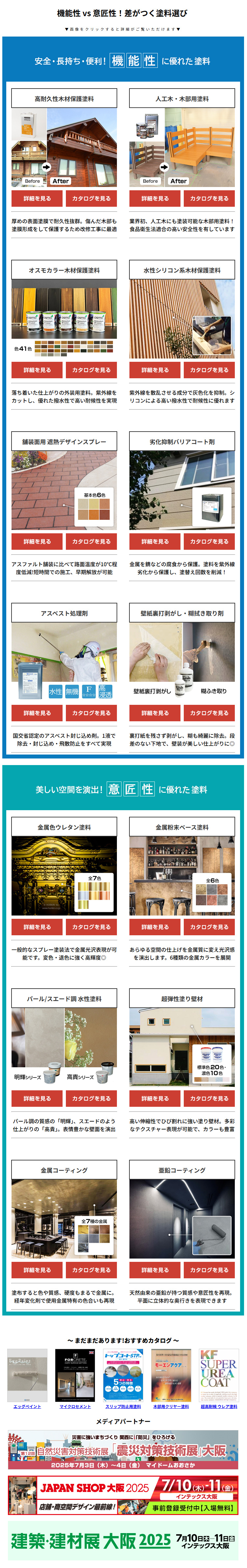Image resolution: width=247 pixels, height=1568 pixels.
Task: View catalog for 壁紙裏打剥がし・糊拭き取り剤
Action: [x=209, y=713]
